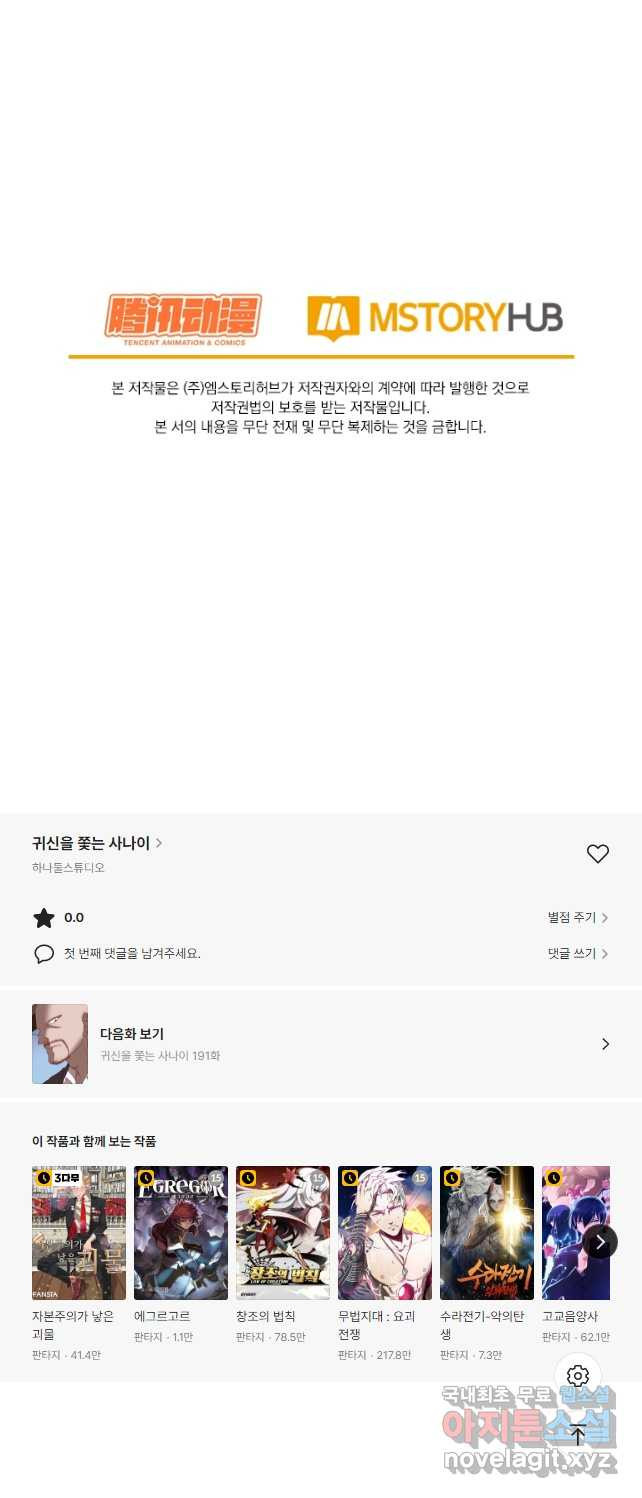Tap the heart icon to favorite
The image size is (642, 1498).
[597, 853]
